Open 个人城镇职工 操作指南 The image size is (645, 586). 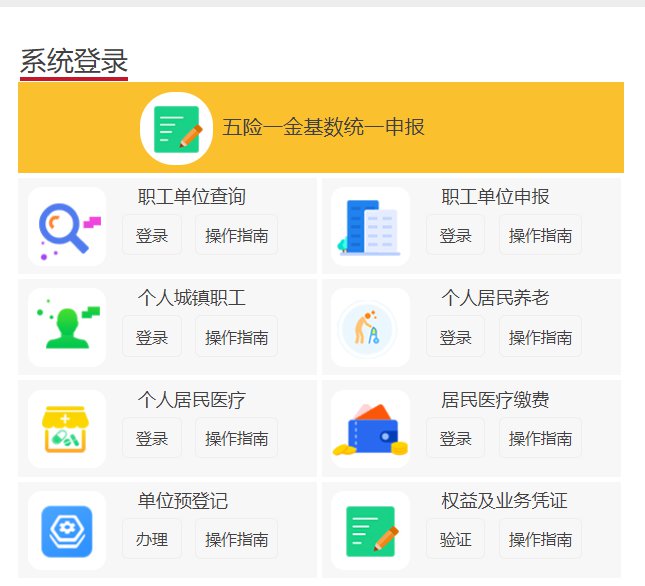tap(237, 337)
